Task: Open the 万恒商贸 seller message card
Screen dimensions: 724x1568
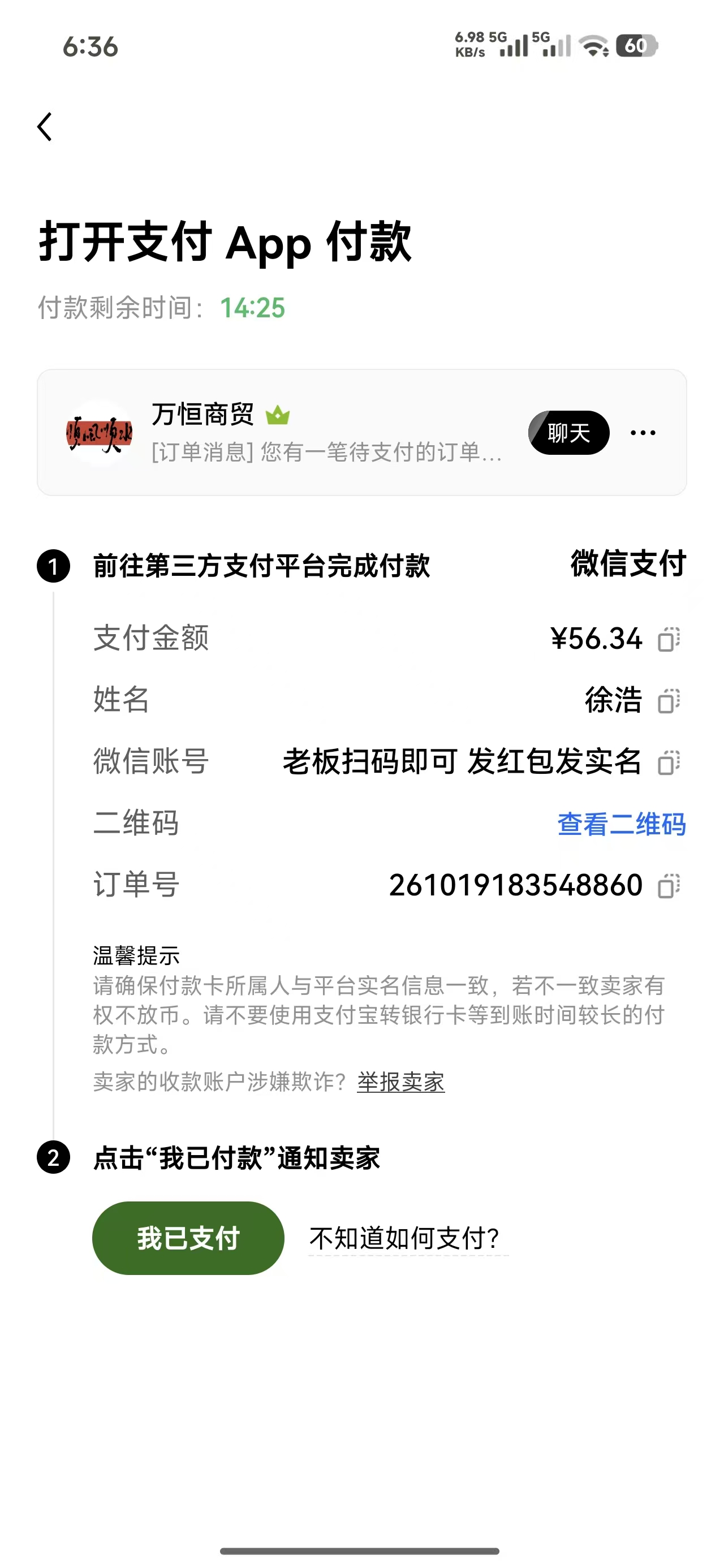Action: coord(361,433)
